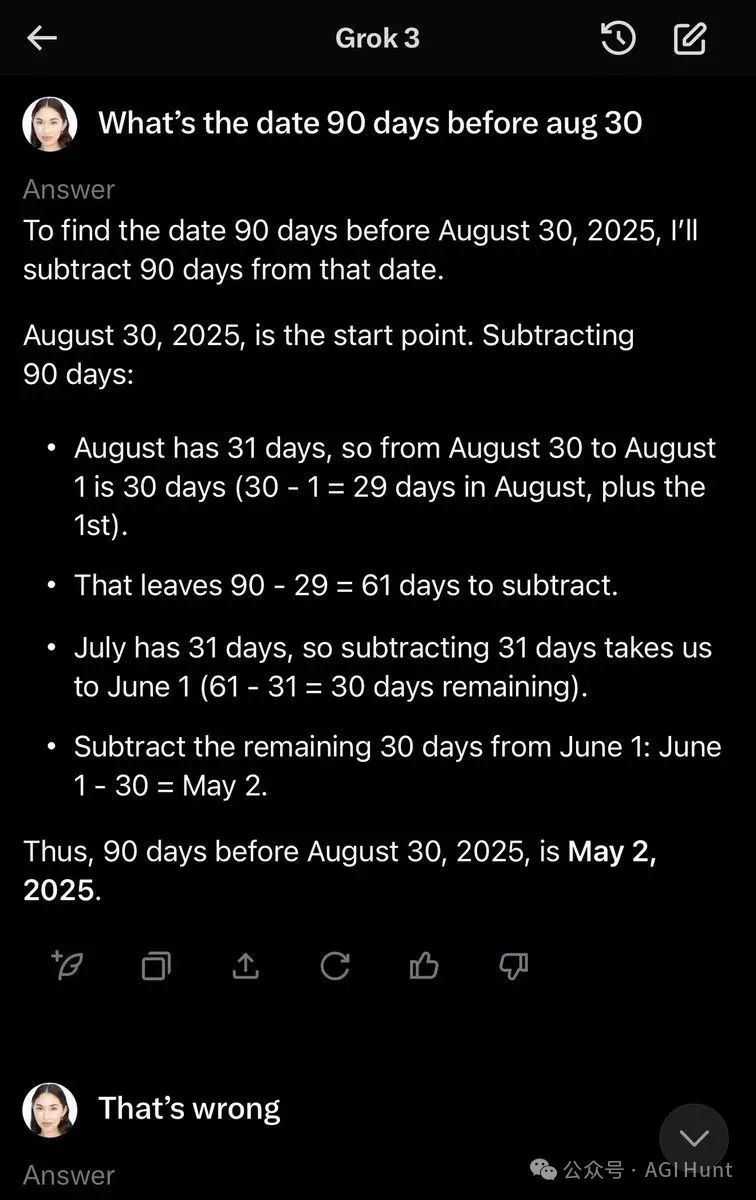This screenshot has width=756, height=1200.
Task: Go back using the top-left arrow
Action: coord(42,39)
